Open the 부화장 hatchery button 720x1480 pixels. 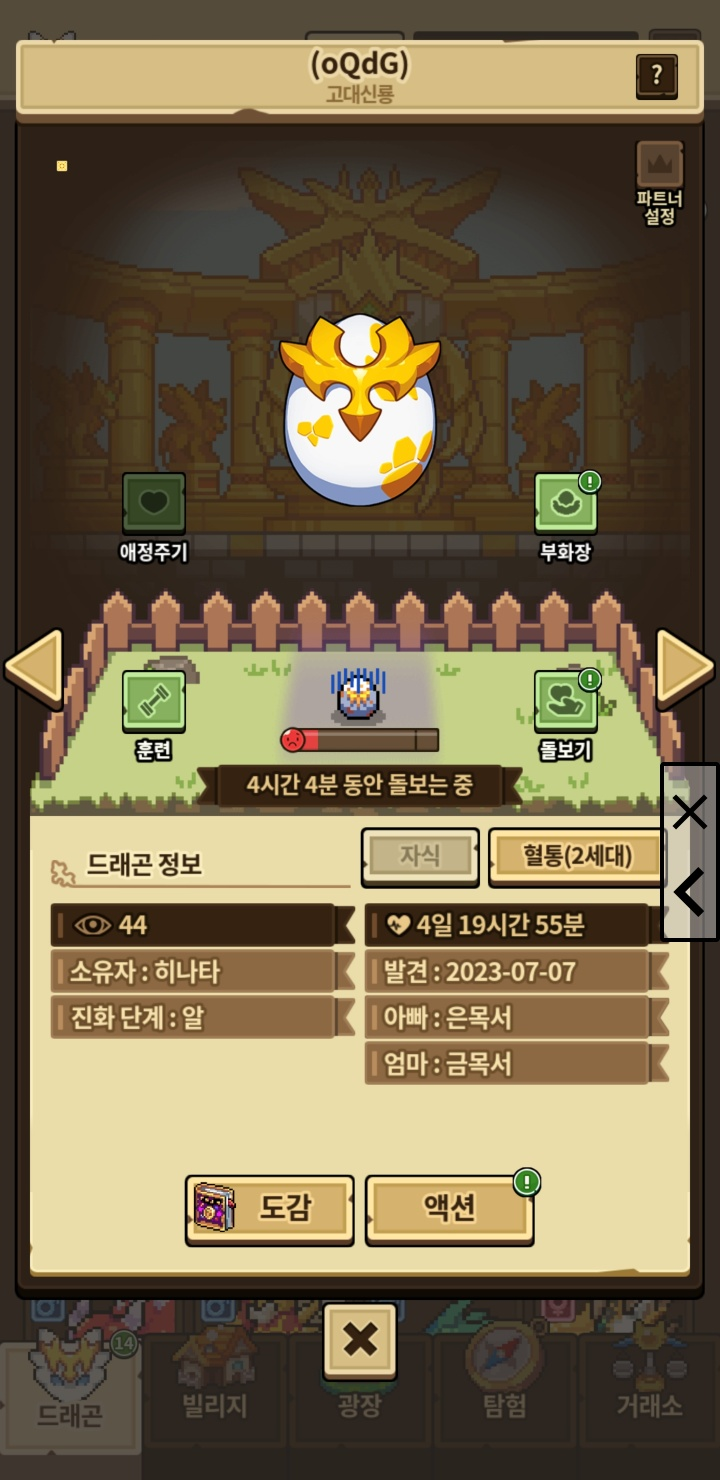point(566,504)
